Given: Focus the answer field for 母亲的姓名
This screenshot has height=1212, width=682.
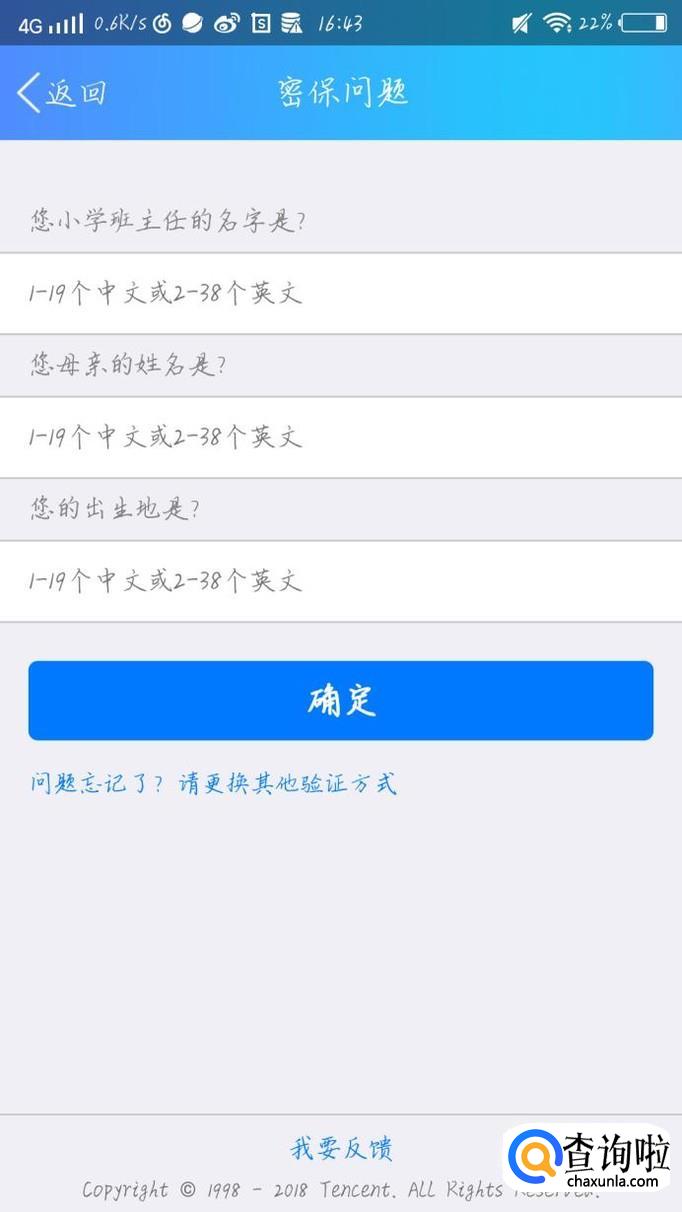Looking at the screenshot, I should click(340, 437).
